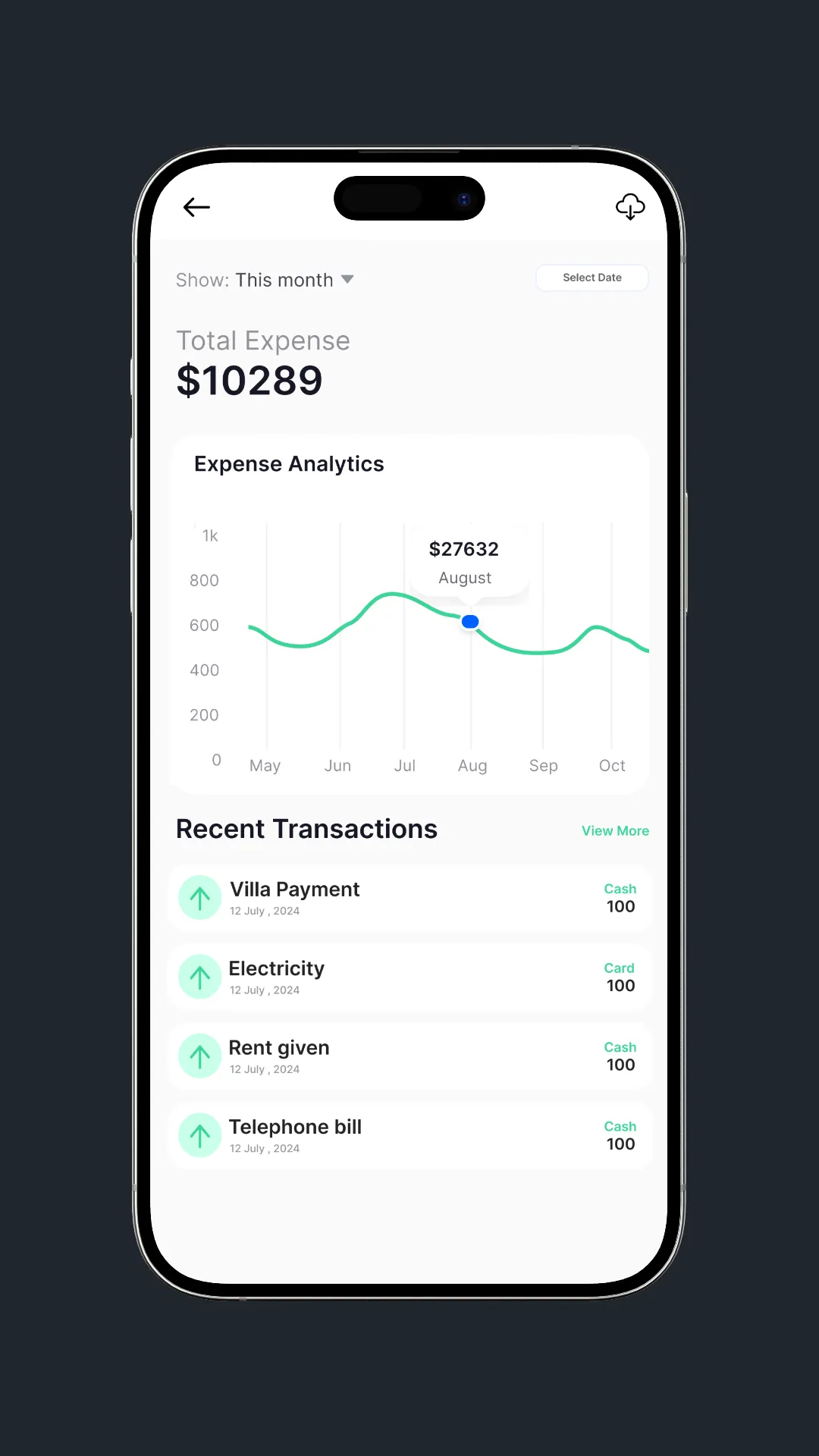Open the Telephone bill transaction
Screen dimensions: 819x1456
pyautogui.click(x=409, y=1136)
